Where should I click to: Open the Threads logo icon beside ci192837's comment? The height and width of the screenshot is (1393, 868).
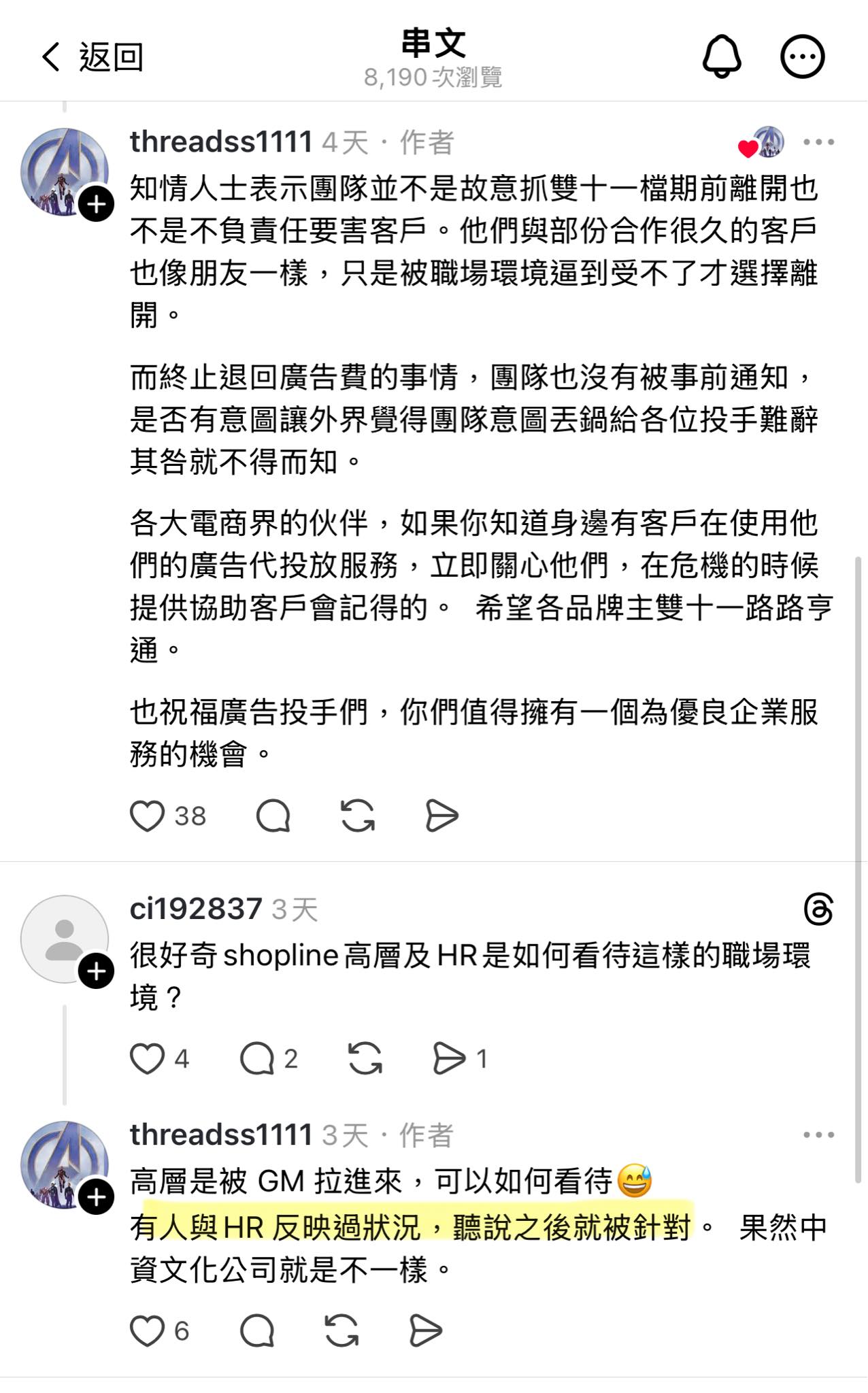[x=818, y=909]
